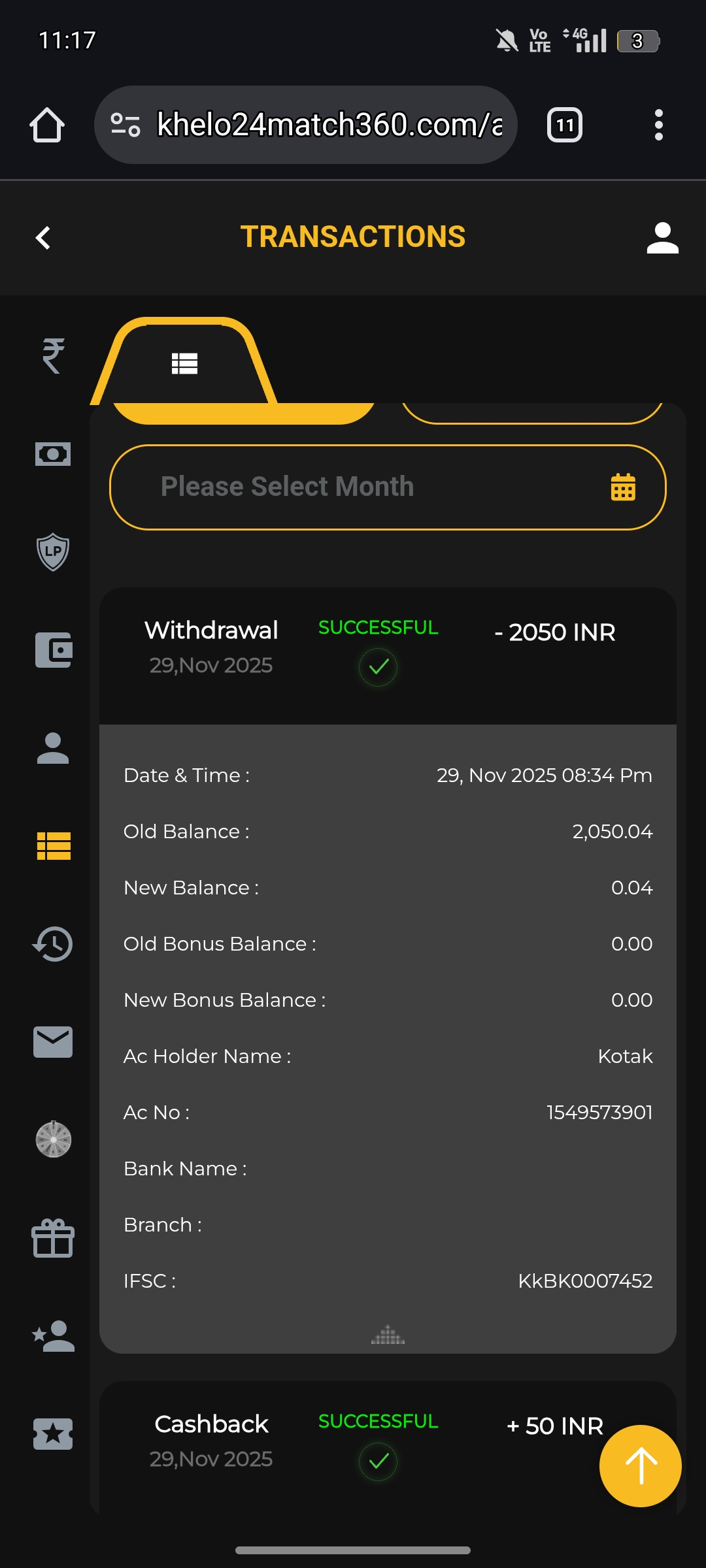Image resolution: width=706 pixels, height=1568 pixels.
Task: Open the browser three-dot overflow menu
Action: (x=658, y=125)
